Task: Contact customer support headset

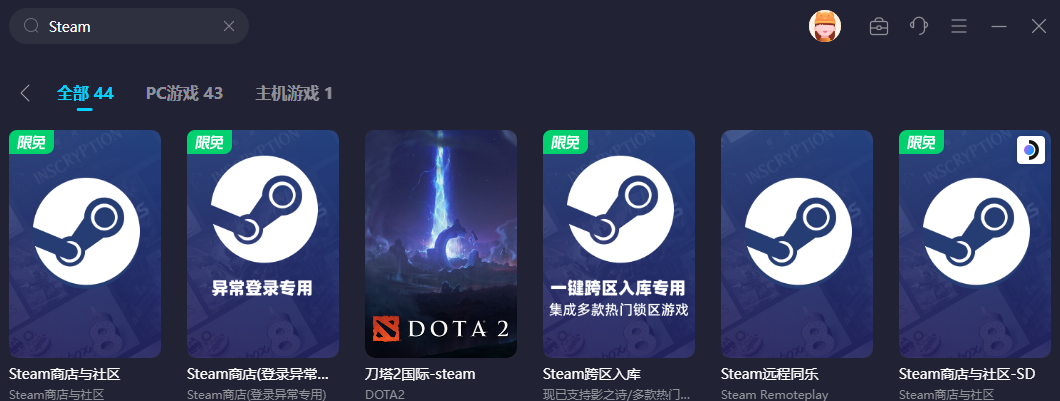Action: pos(918,27)
